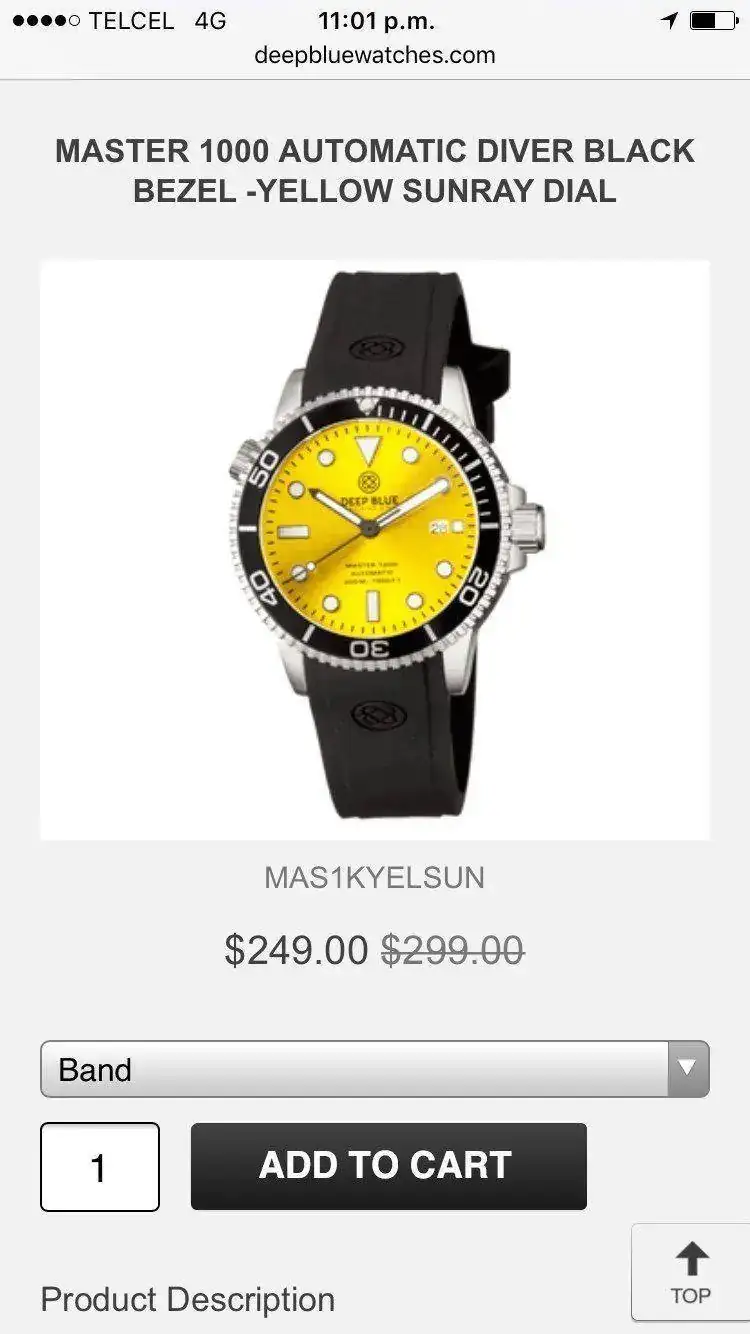The width and height of the screenshot is (750, 1334).
Task: Jump back to TOP of page
Action: tap(690, 1272)
